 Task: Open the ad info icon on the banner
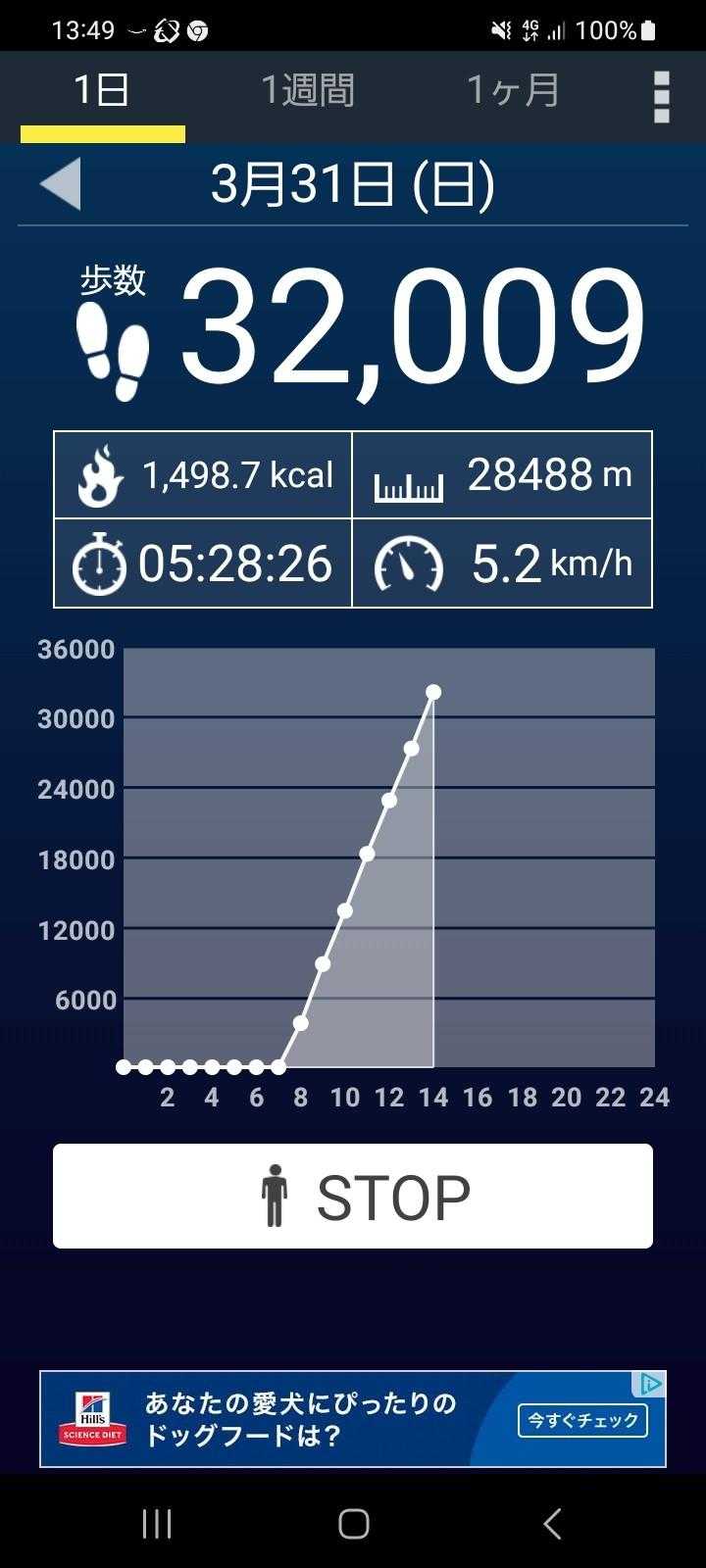coord(650,1384)
